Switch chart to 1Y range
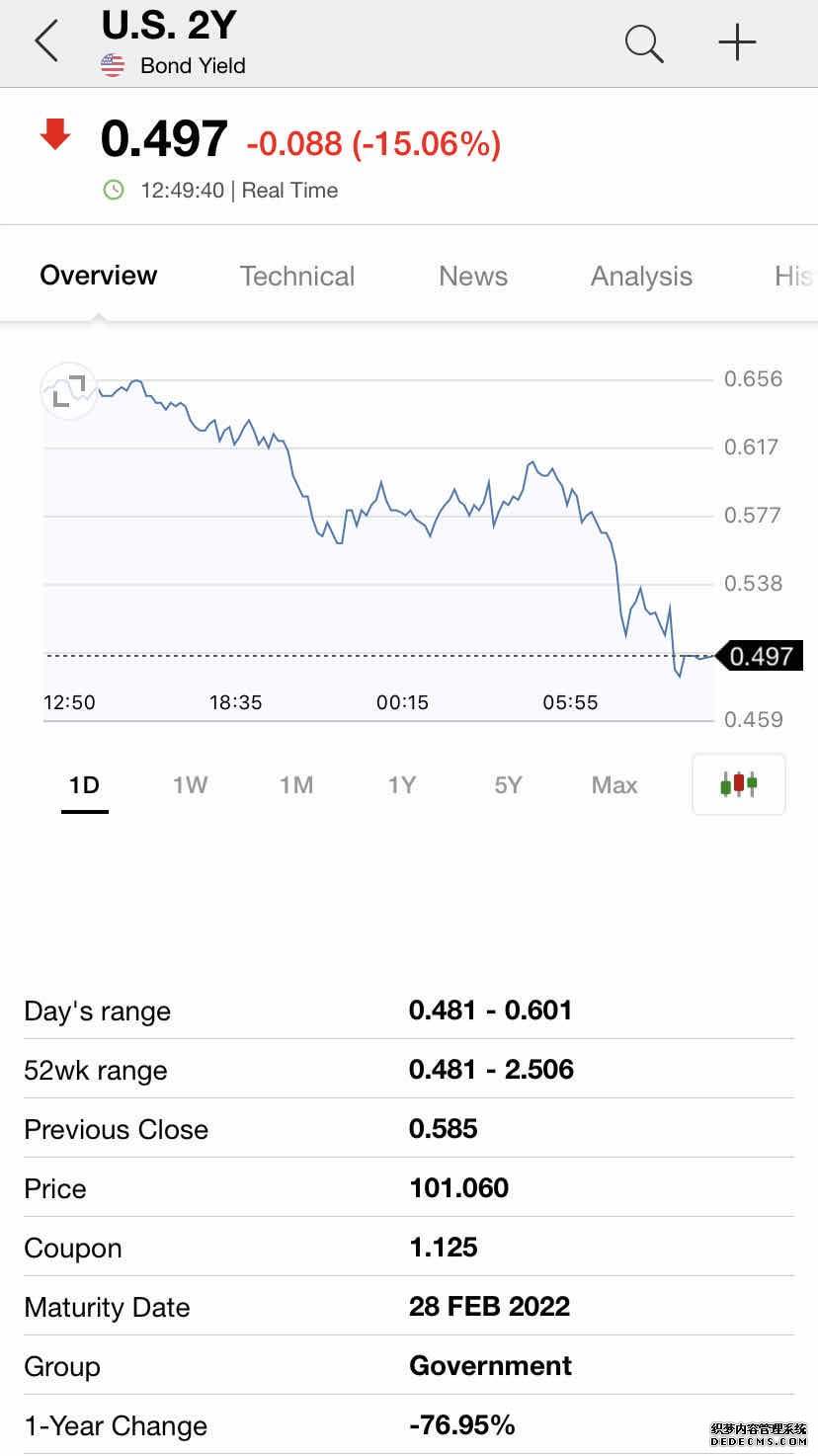Screen dimensions: 818x1456 click(401, 785)
